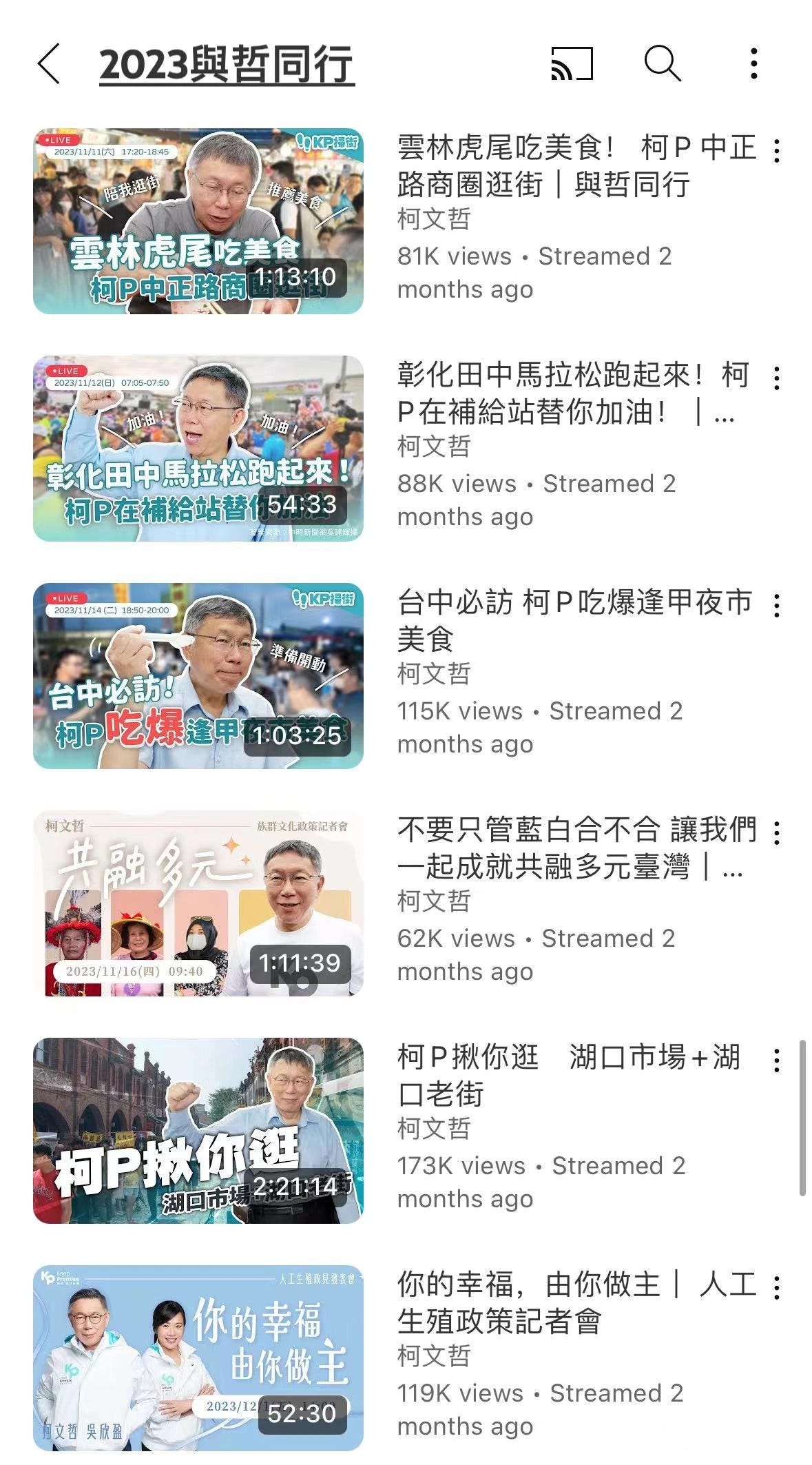This screenshot has height=1465, width=812.
Task: Open options for 柯P揪你逛 video
Action: point(777,1061)
